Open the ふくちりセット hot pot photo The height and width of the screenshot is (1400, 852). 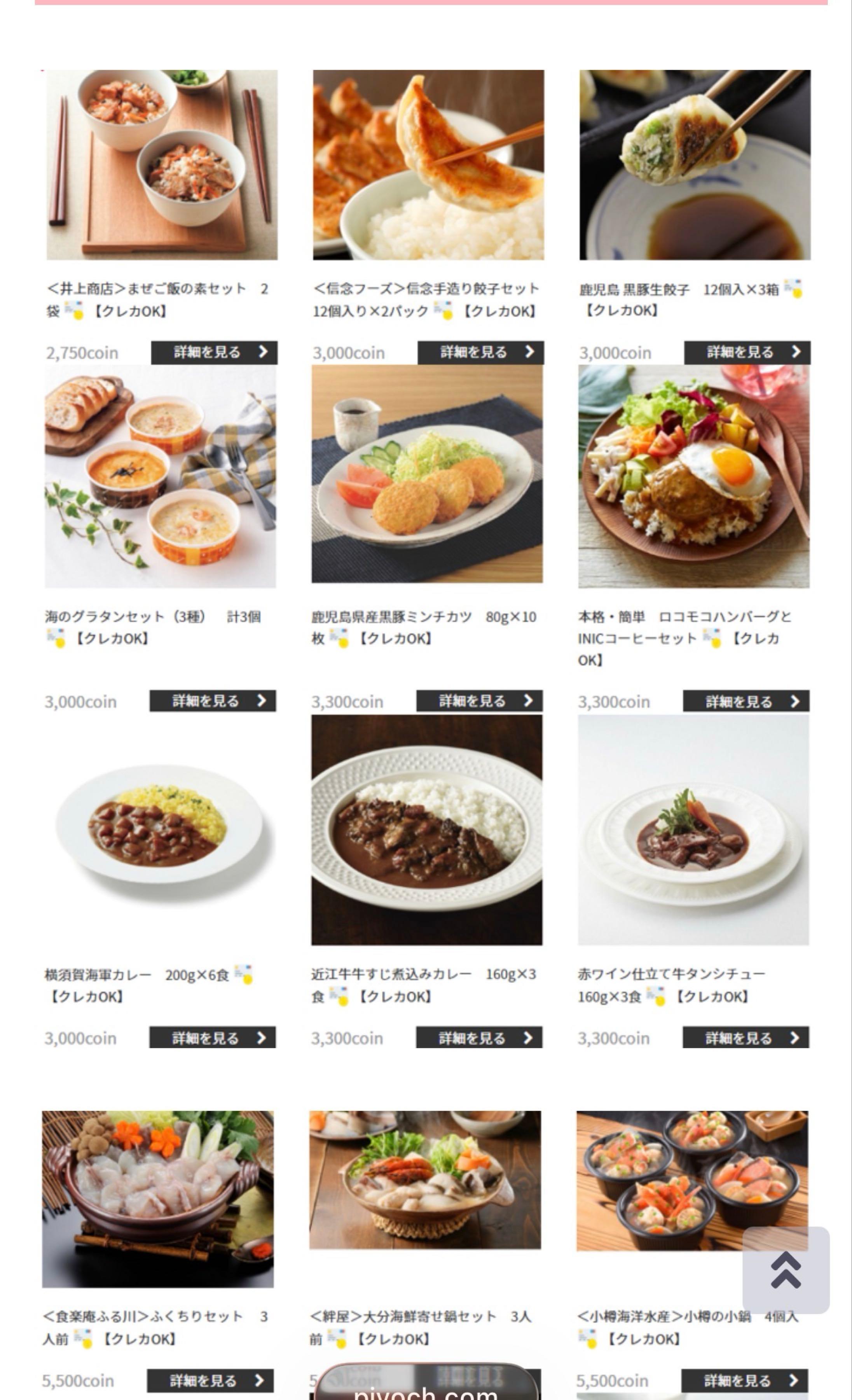pyautogui.click(x=158, y=1199)
